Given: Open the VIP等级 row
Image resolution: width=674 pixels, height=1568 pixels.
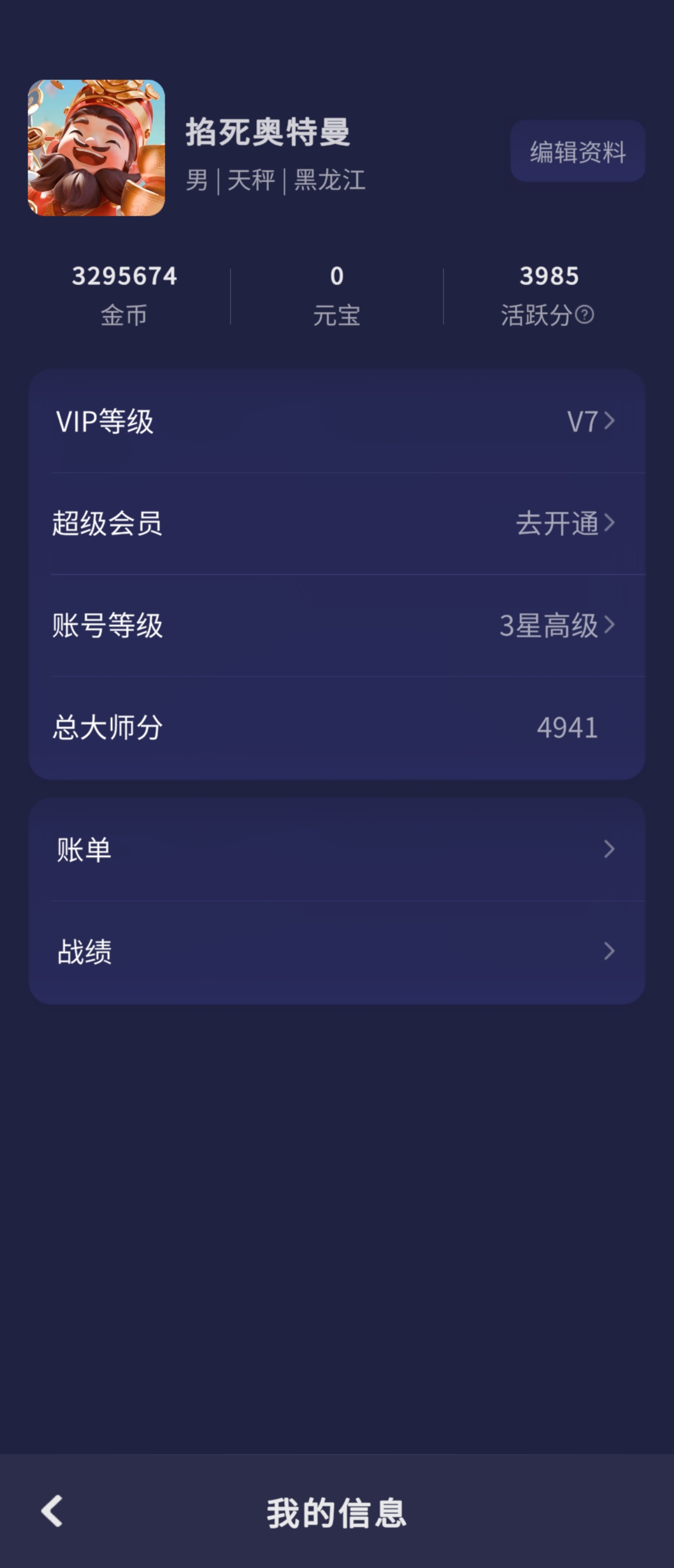Looking at the screenshot, I should [x=336, y=421].
